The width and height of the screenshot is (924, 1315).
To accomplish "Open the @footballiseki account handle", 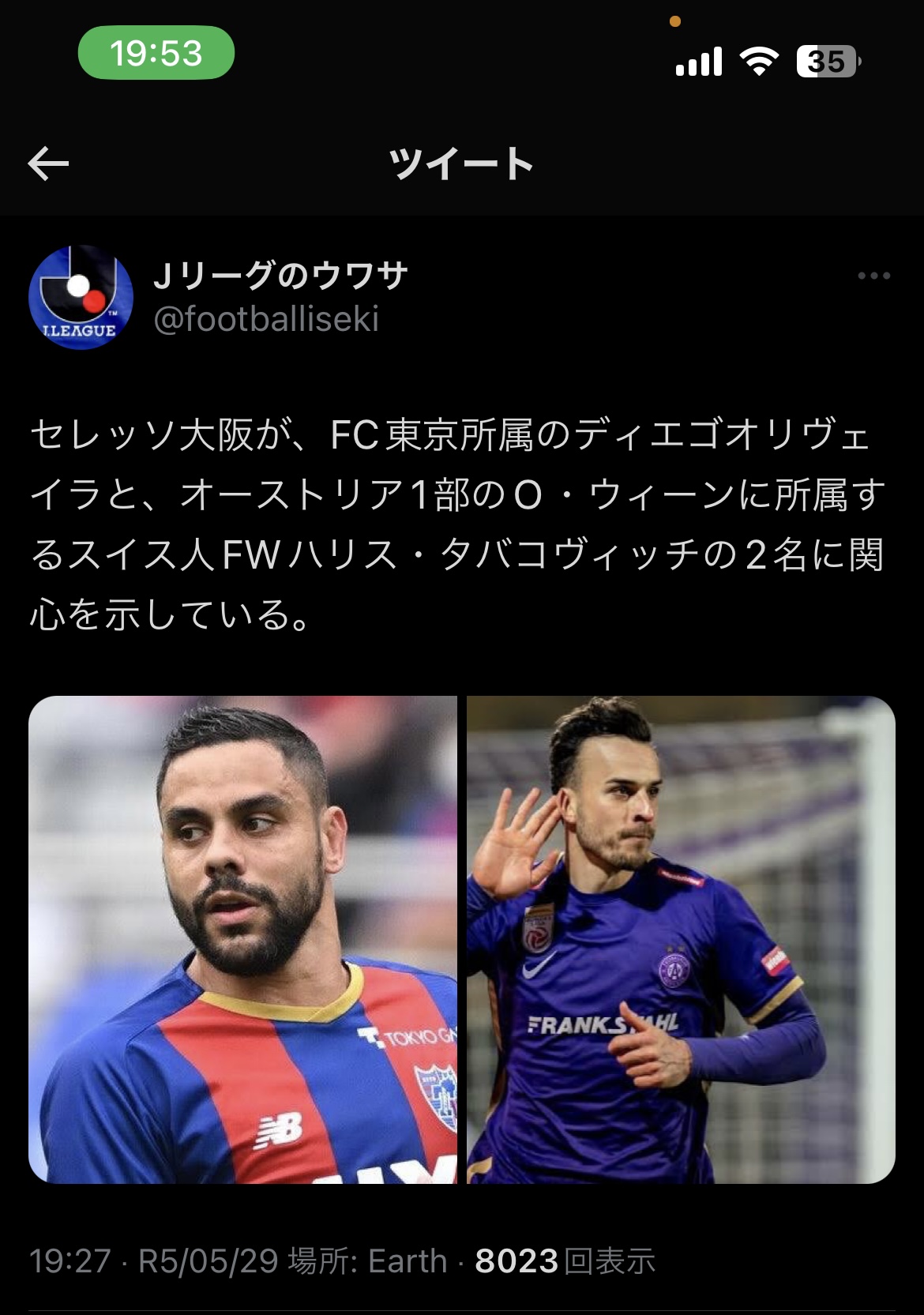I will click(x=266, y=319).
